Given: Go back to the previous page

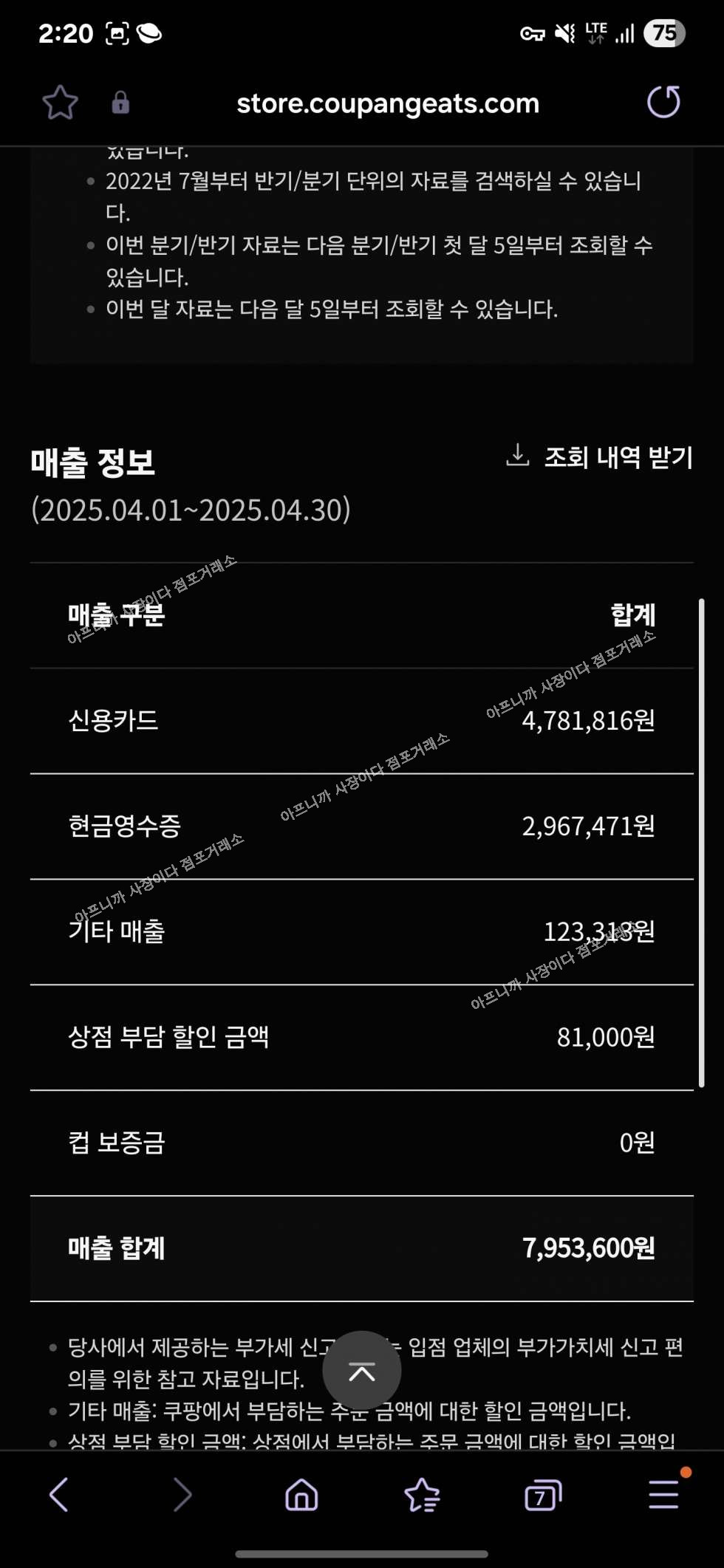Looking at the screenshot, I should pos(59,1495).
